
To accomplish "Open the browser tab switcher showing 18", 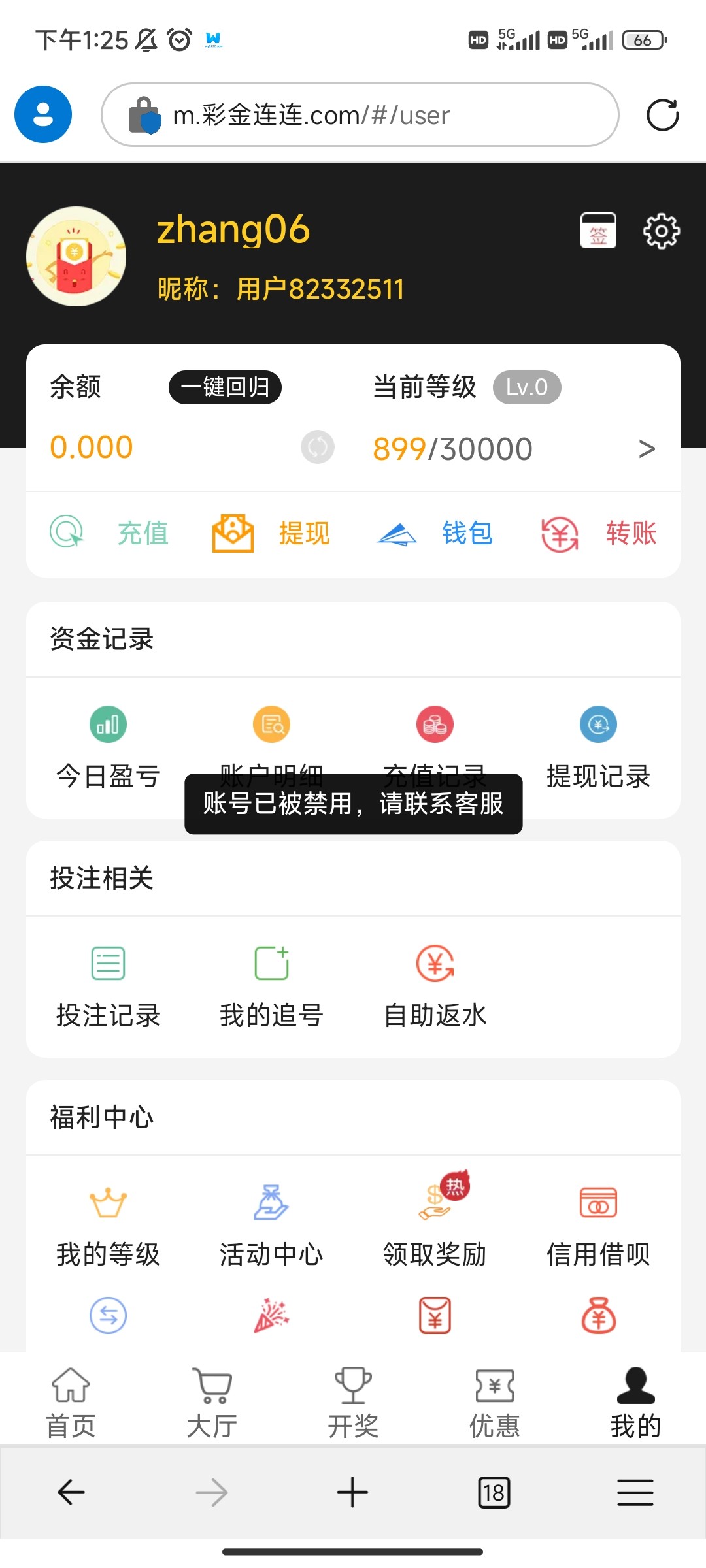I will tap(494, 1492).
